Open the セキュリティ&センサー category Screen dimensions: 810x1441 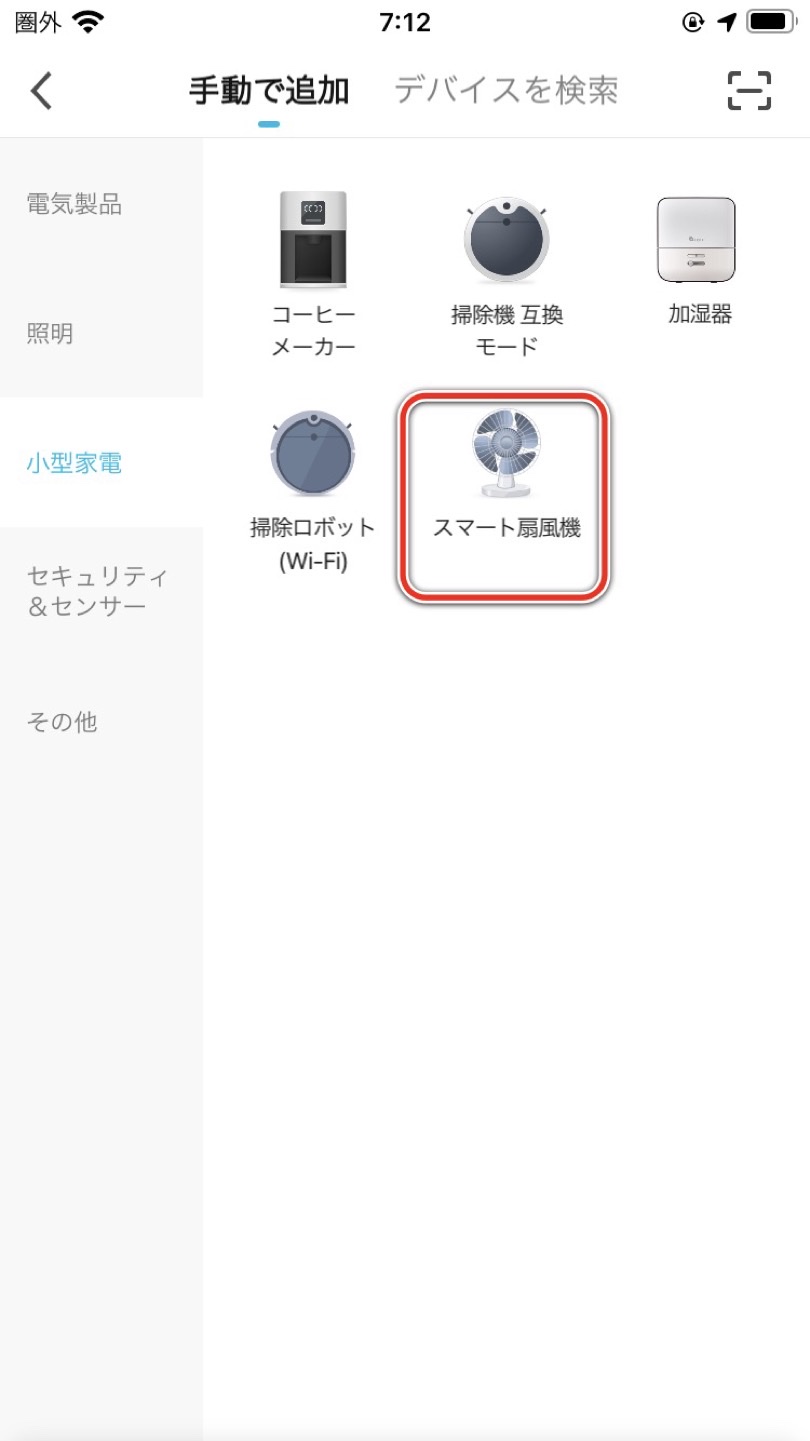coord(98,591)
